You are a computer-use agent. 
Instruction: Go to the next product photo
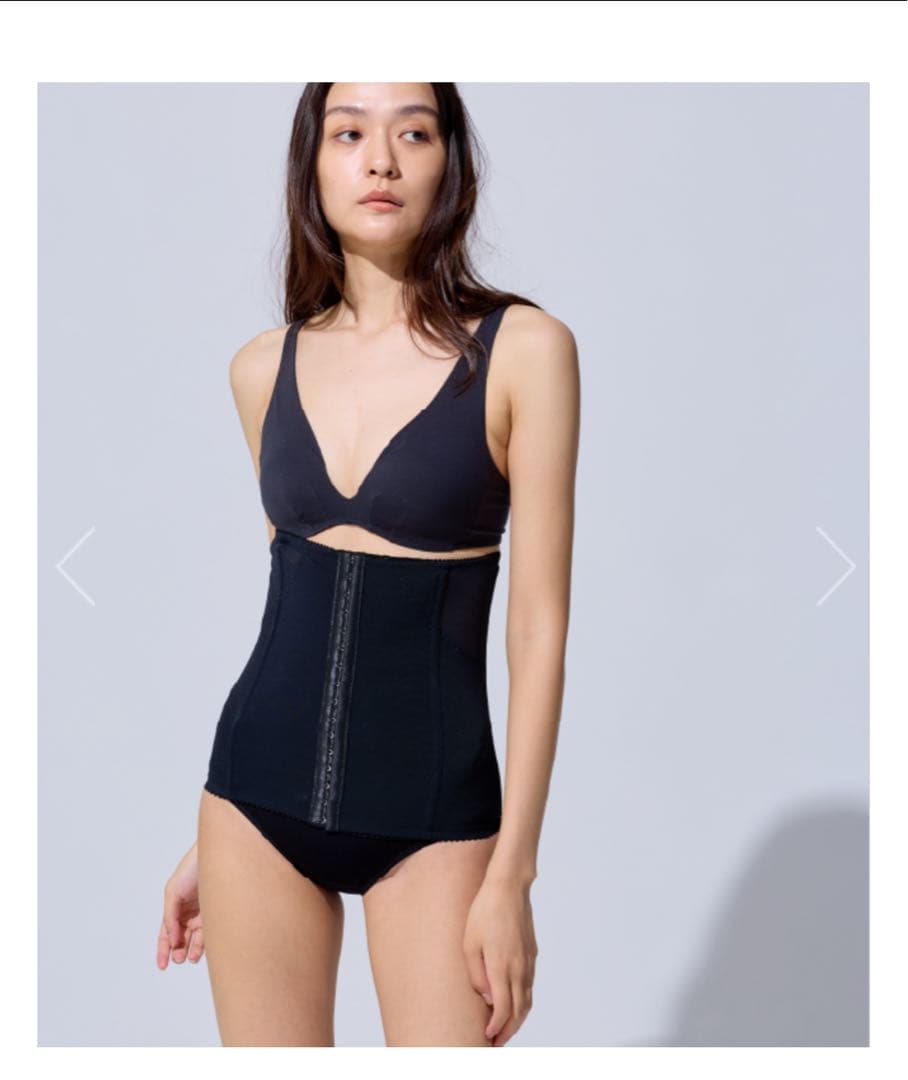835,566
